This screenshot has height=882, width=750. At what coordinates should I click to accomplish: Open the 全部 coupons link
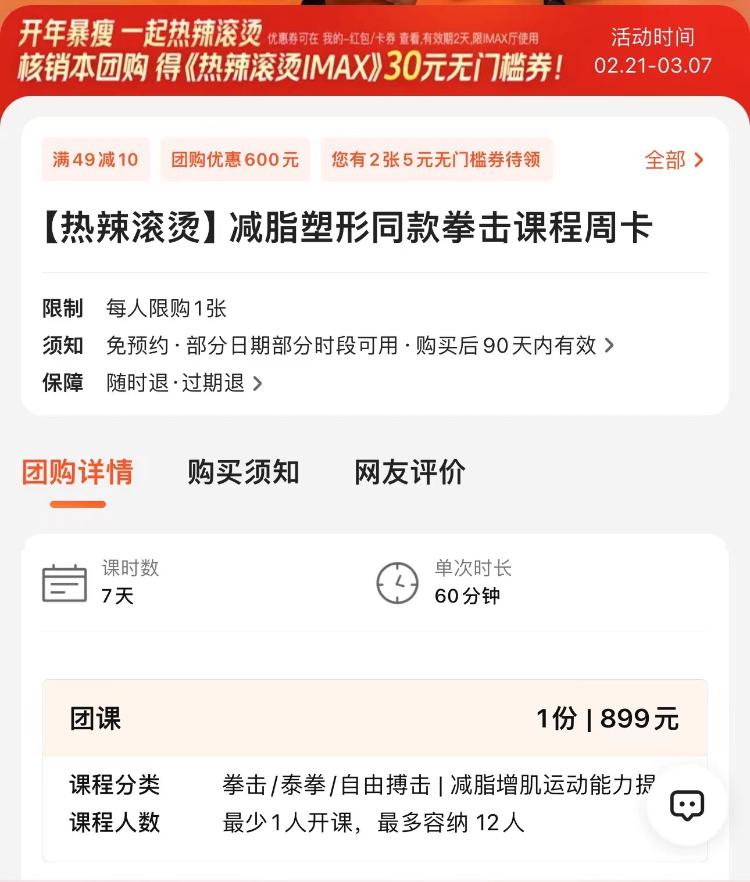[674, 160]
